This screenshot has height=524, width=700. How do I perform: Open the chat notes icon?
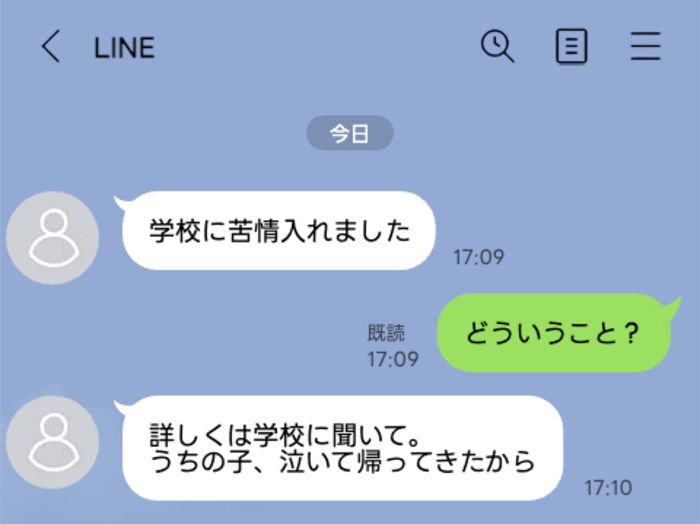coord(571,47)
